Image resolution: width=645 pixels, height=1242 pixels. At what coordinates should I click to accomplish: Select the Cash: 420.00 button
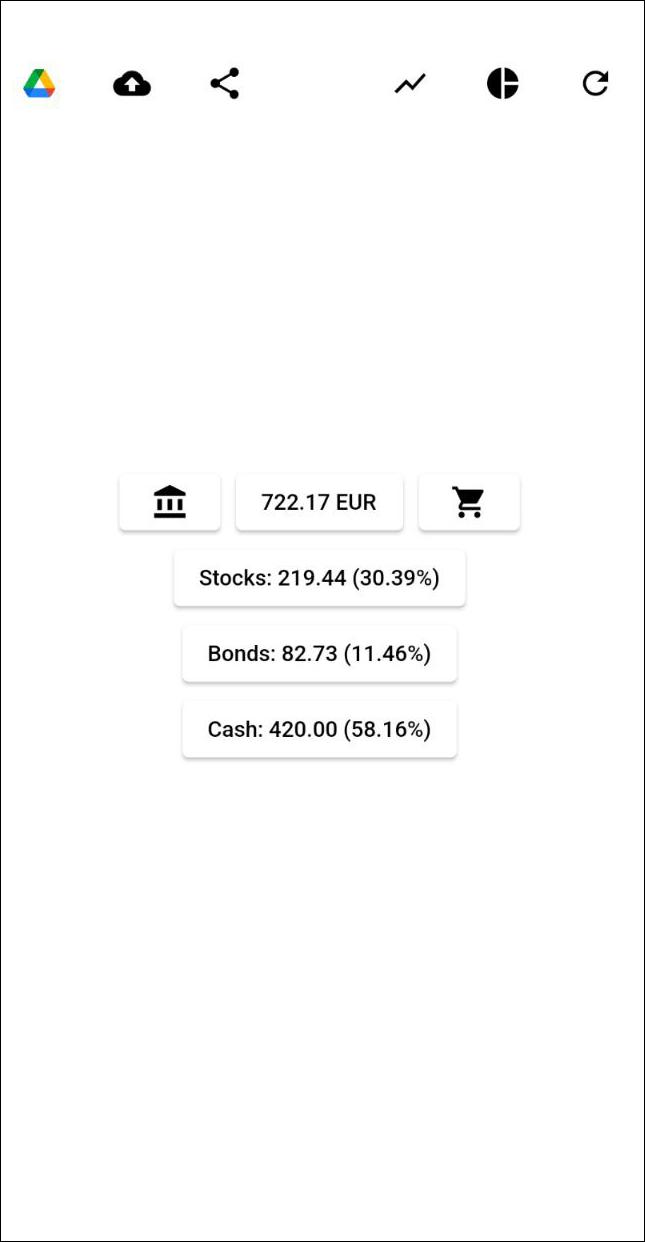tap(319, 730)
